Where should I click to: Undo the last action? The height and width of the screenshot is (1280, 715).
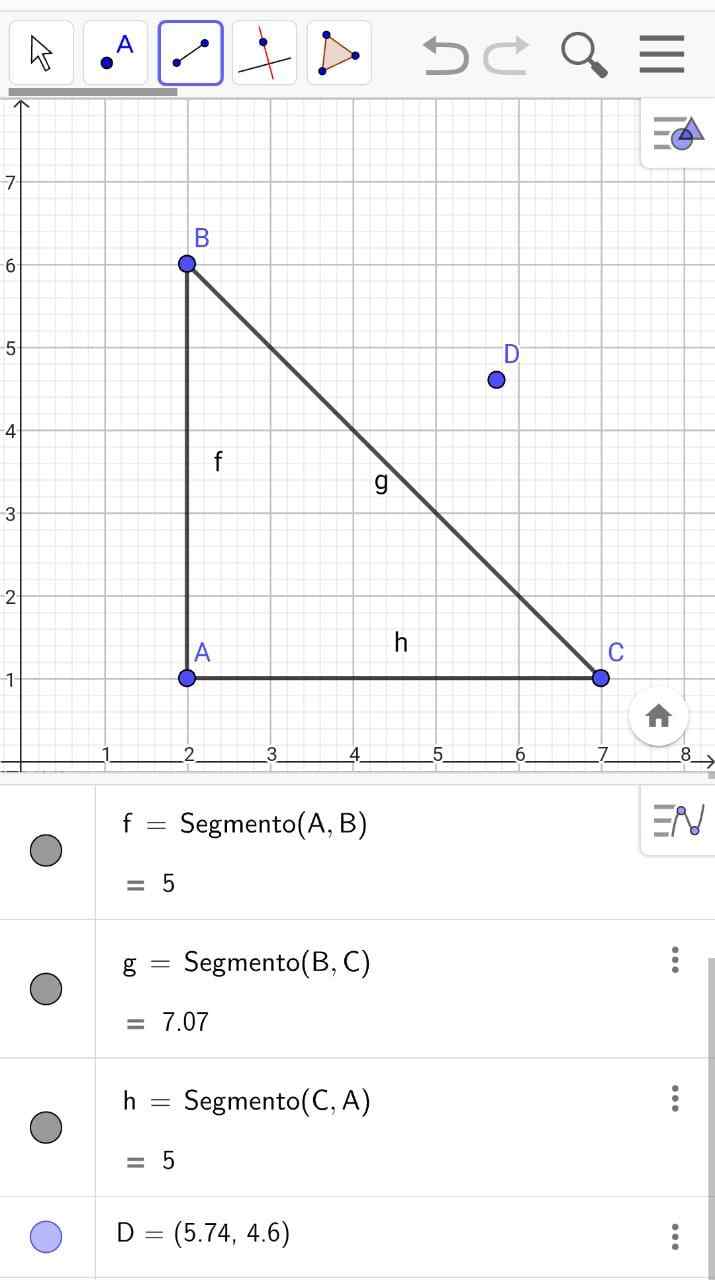tap(445, 55)
